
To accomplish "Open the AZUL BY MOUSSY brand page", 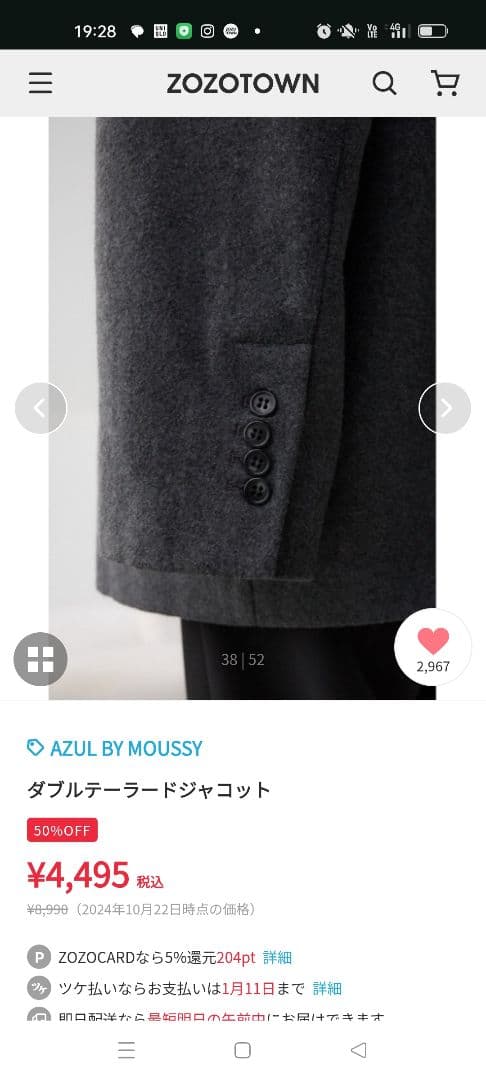I will [x=114, y=748].
